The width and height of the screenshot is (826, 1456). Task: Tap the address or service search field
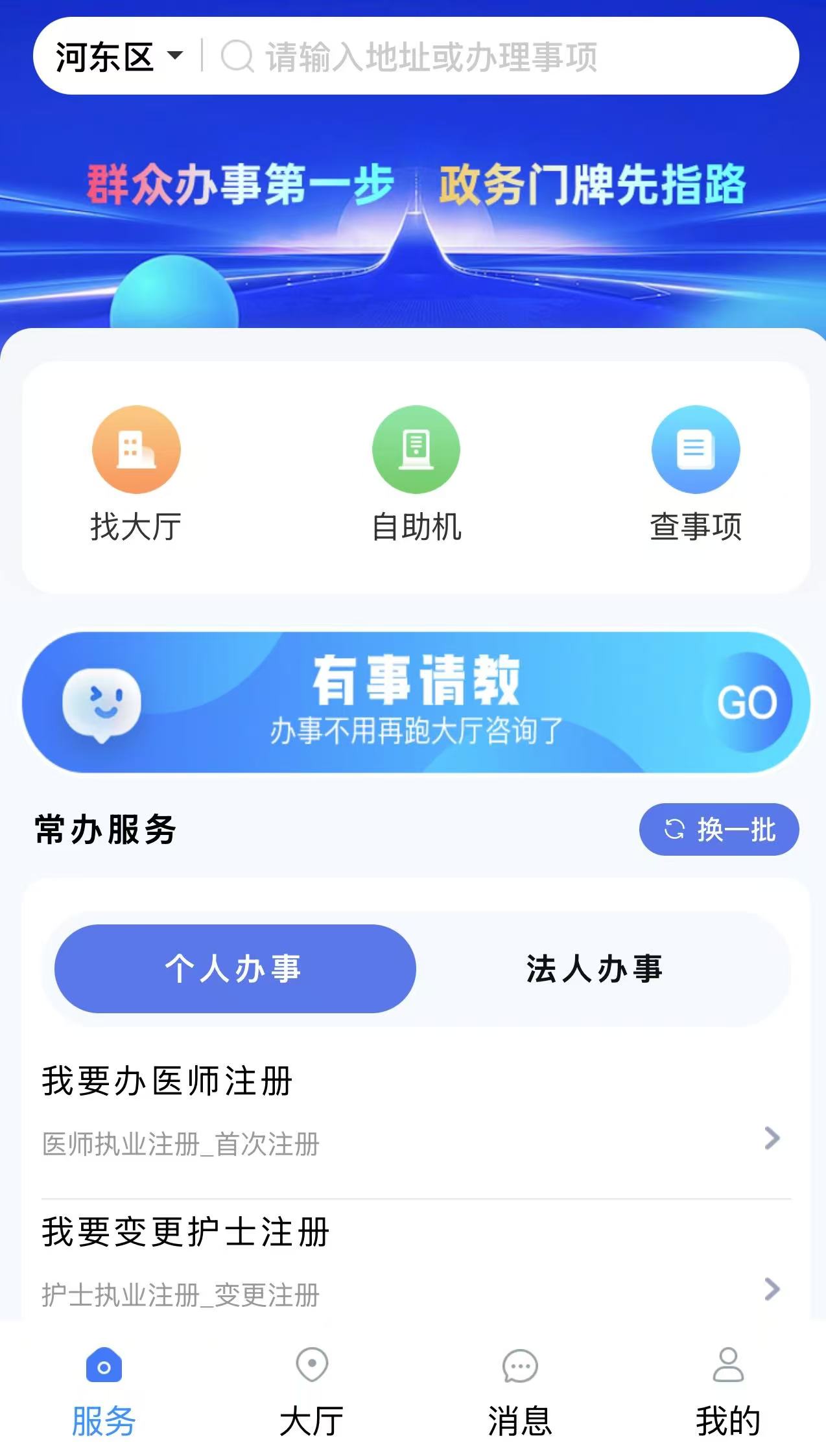tap(454, 57)
